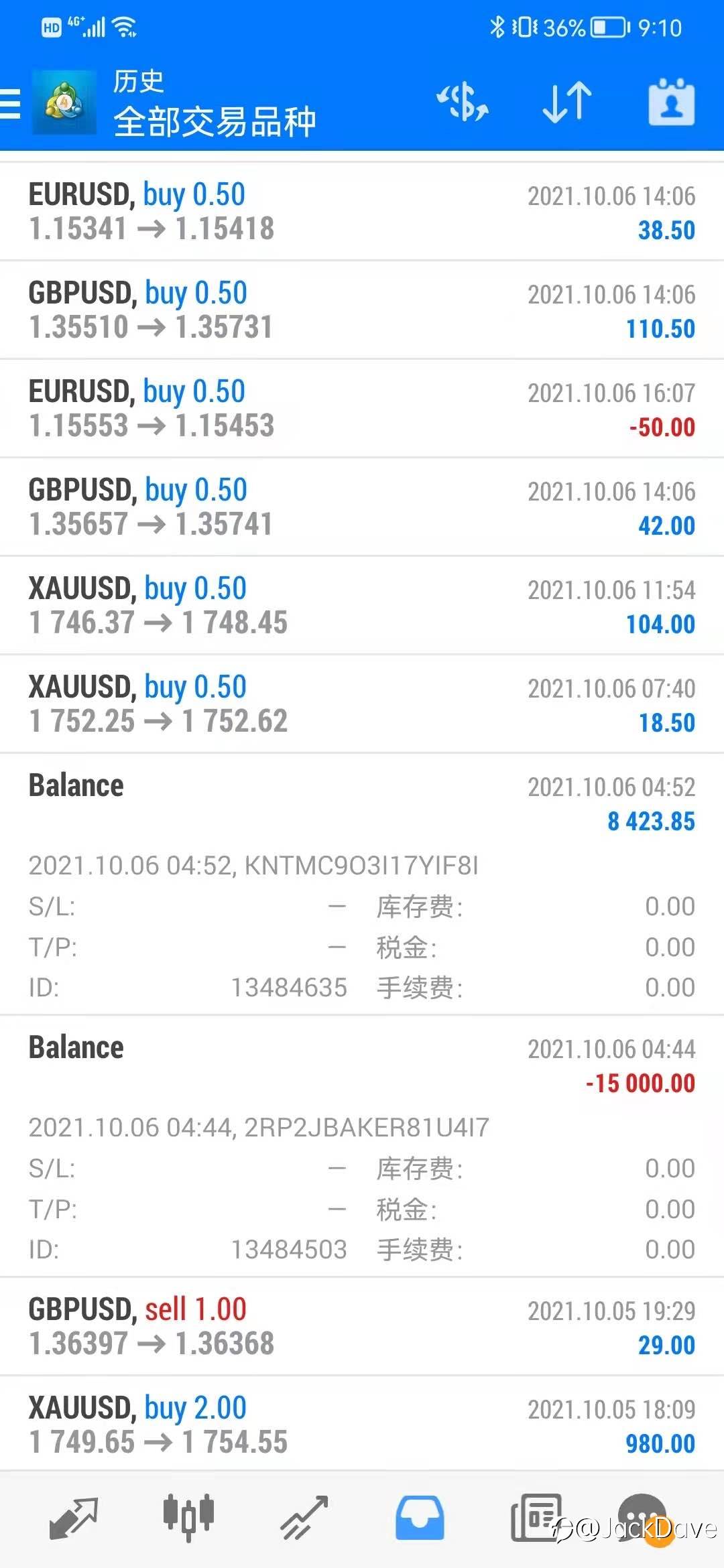The width and height of the screenshot is (724, 1568).
Task: Switch to the News tab
Action: point(535,1518)
